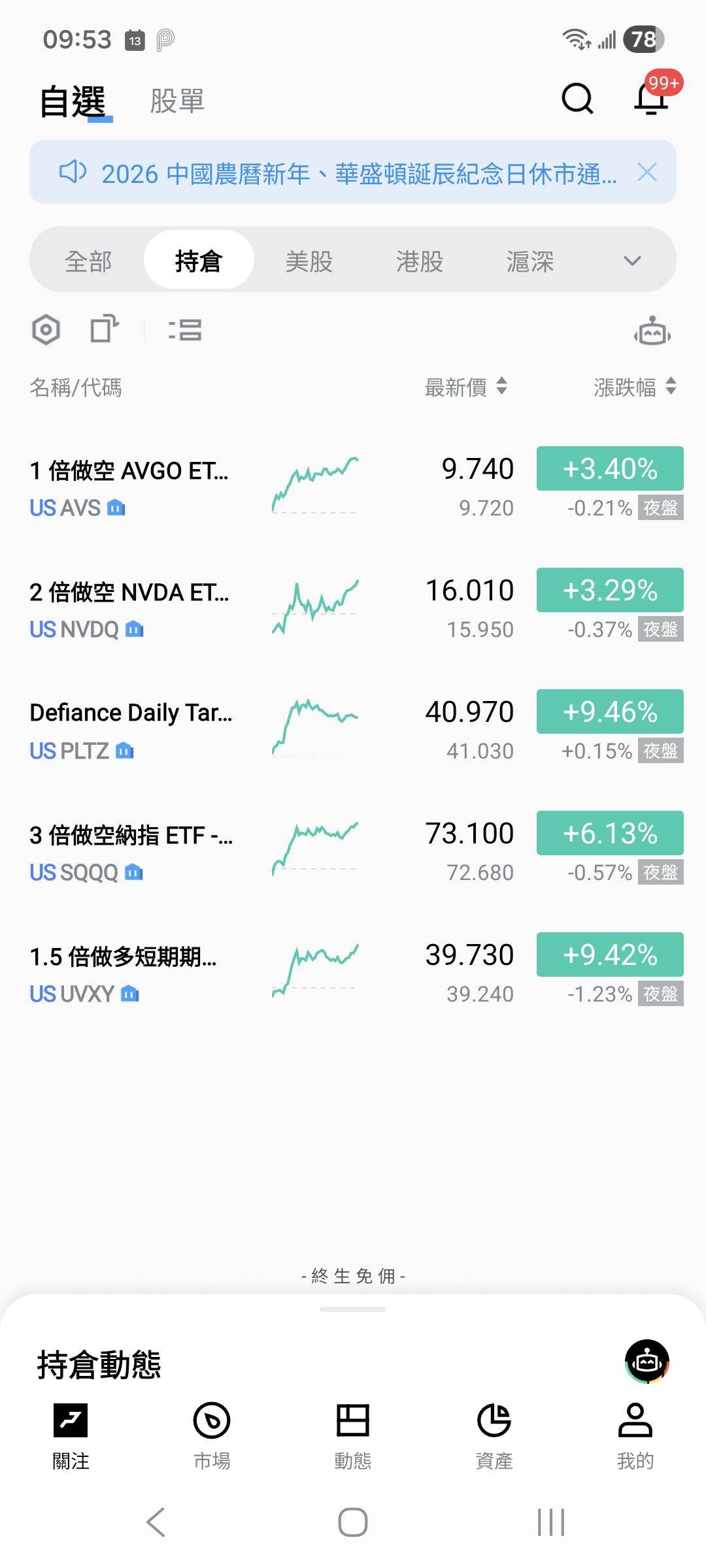The height and width of the screenshot is (1568, 706).
Task: Sort the list by 最新價
Action: tap(465, 387)
